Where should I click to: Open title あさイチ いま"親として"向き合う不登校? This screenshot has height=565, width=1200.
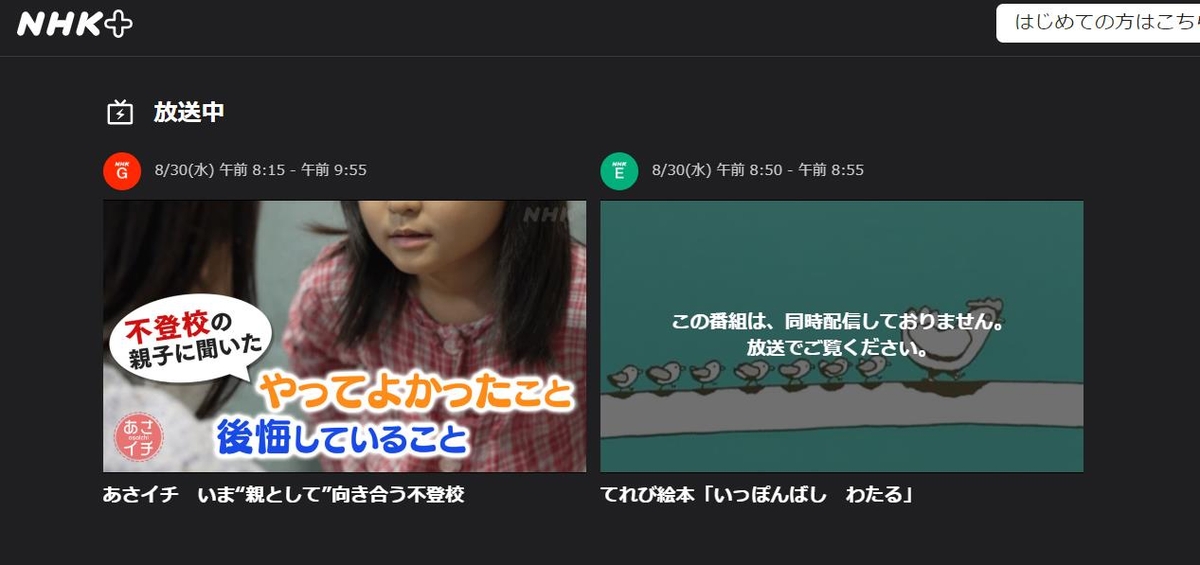click(284, 494)
